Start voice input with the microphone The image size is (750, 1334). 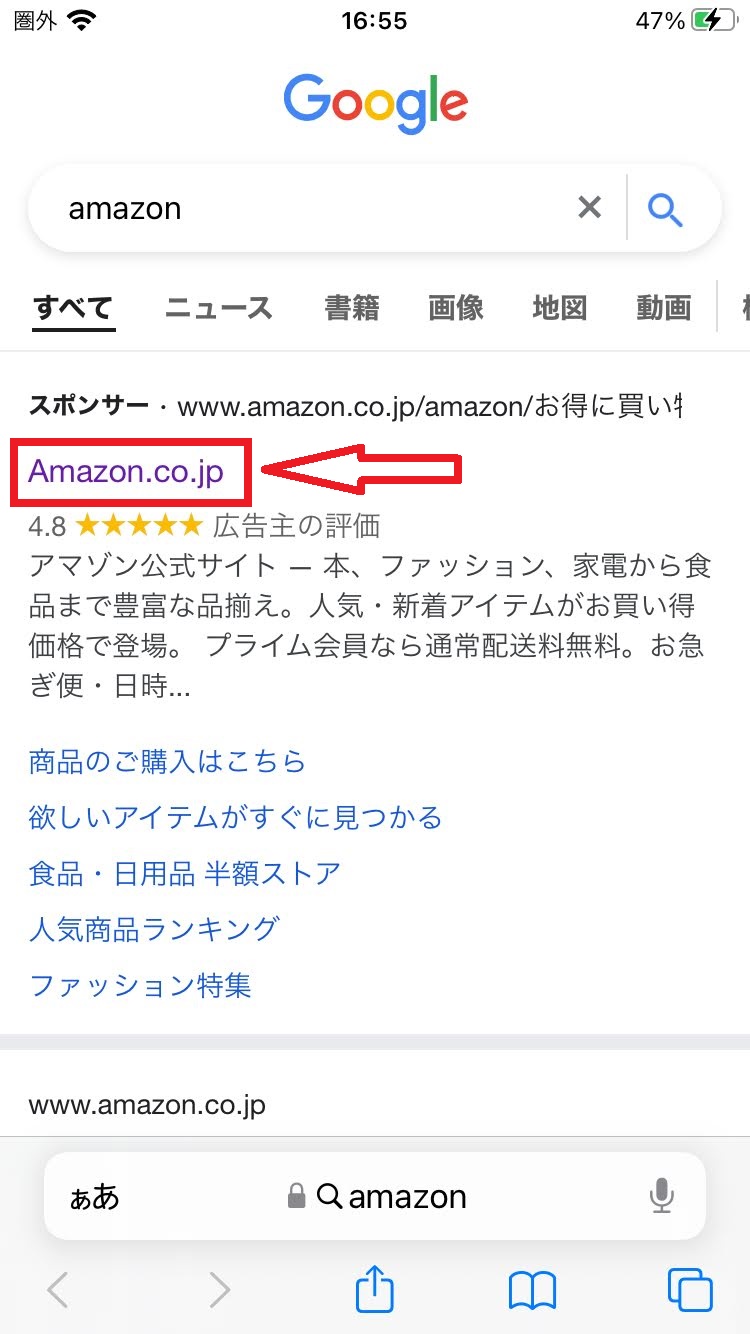pyautogui.click(x=661, y=1197)
